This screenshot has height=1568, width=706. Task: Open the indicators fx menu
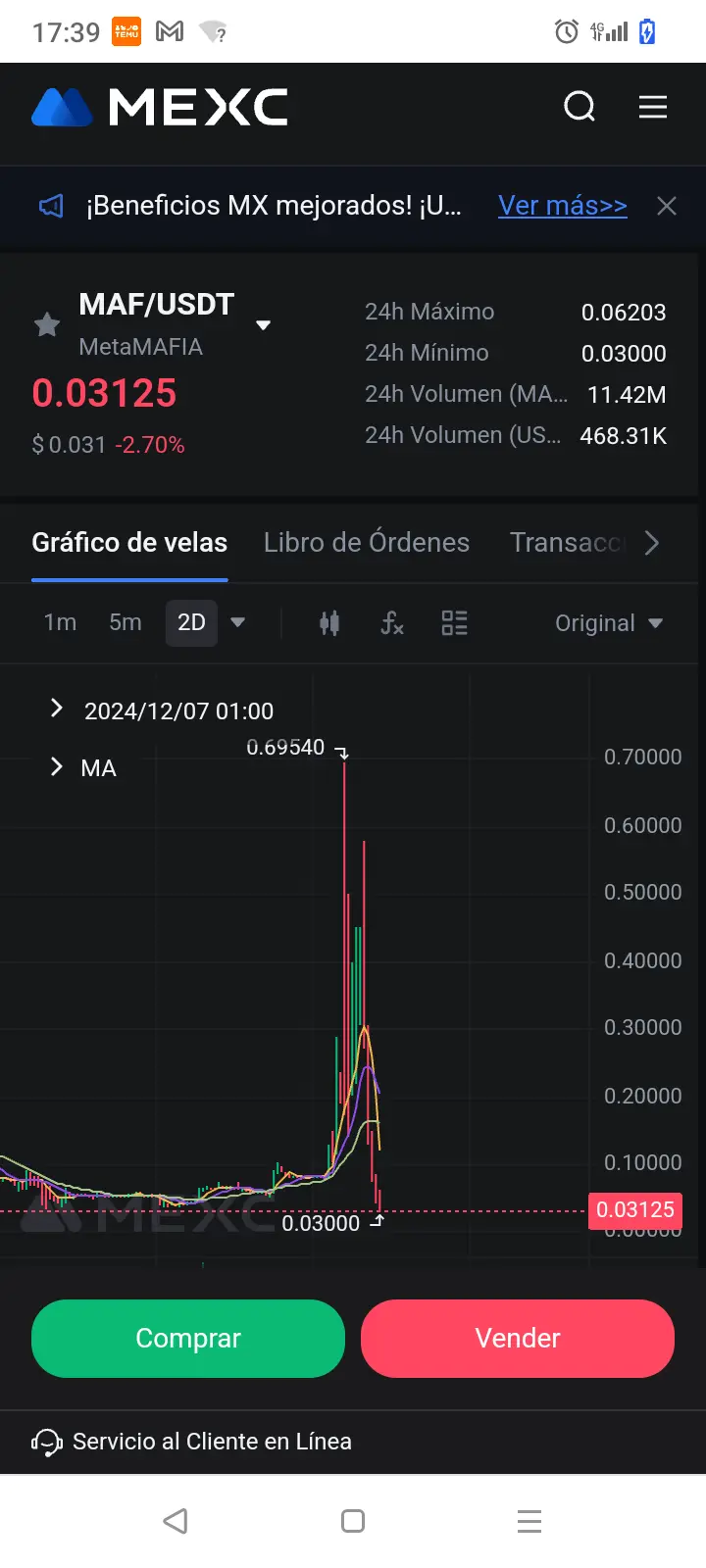coord(392,623)
